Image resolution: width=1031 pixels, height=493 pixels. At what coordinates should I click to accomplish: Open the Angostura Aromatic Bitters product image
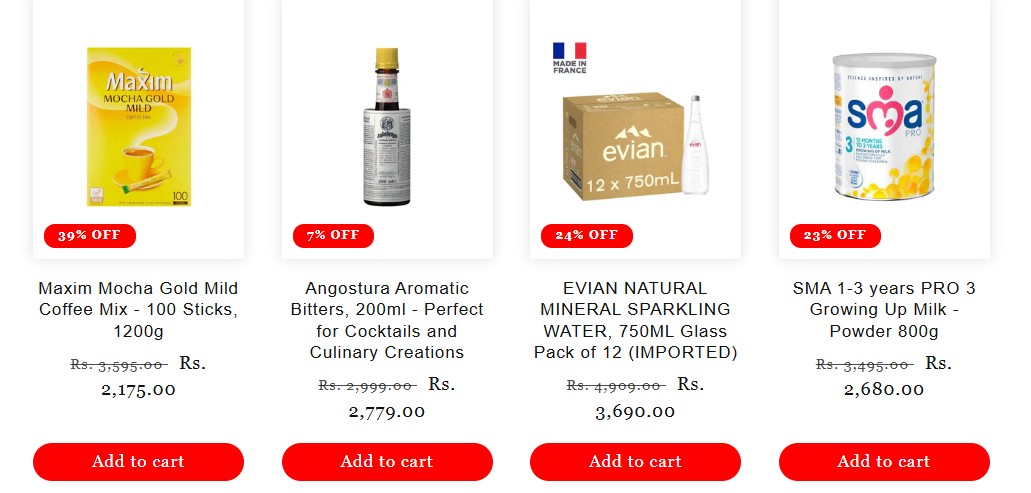point(387,127)
